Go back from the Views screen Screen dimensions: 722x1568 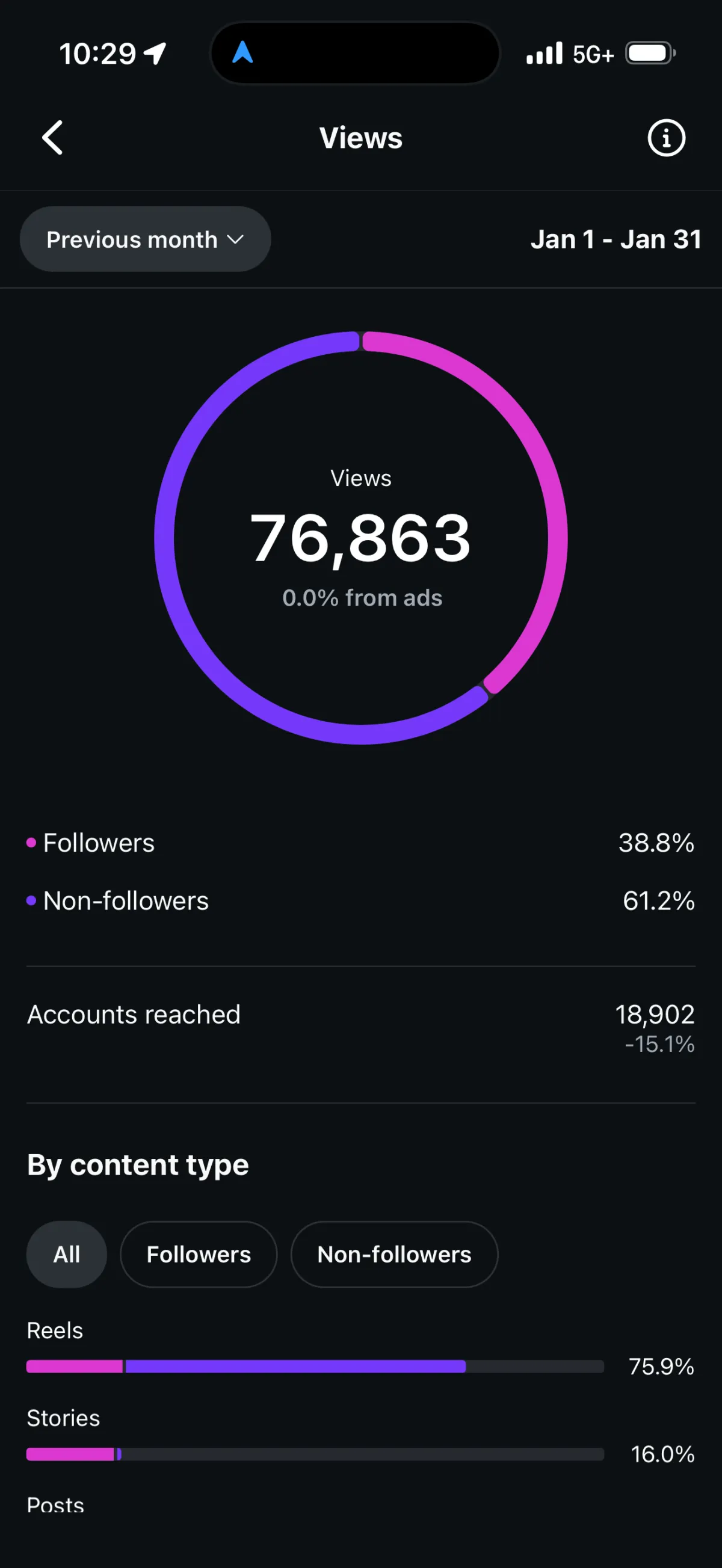(52, 138)
